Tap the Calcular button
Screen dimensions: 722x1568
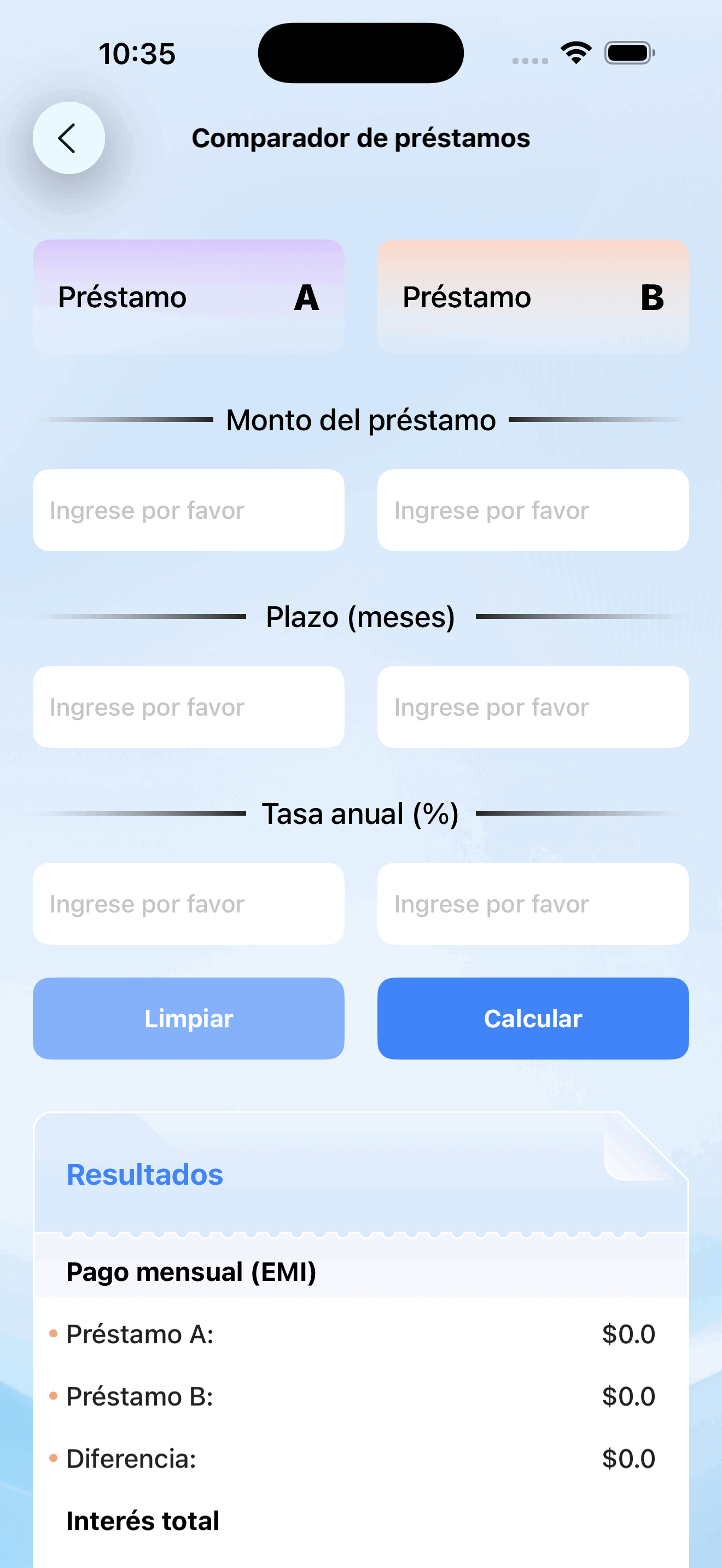533,1019
